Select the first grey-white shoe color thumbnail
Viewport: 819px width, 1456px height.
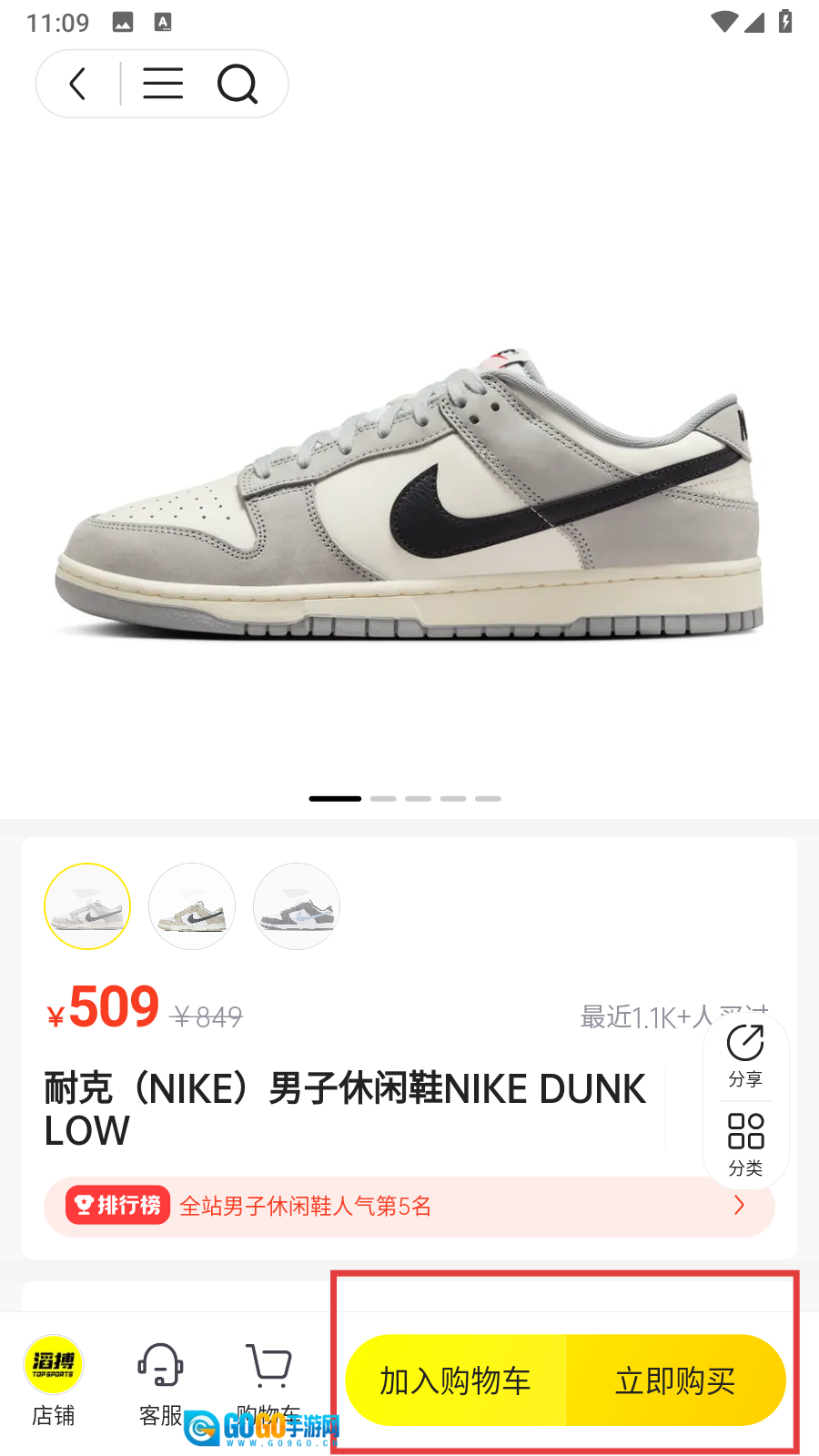pyautogui.click(x=87, y=906)
